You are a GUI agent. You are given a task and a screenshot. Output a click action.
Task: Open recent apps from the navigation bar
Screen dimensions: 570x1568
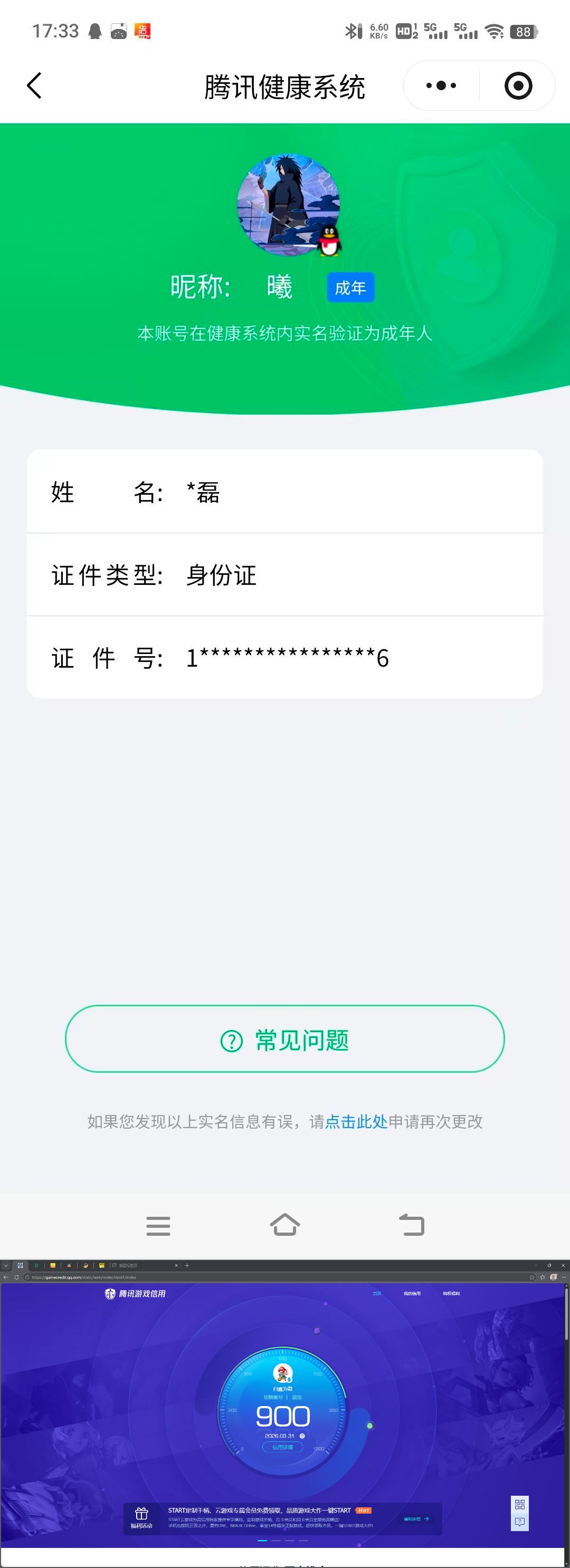click(x=158, y=1225)
